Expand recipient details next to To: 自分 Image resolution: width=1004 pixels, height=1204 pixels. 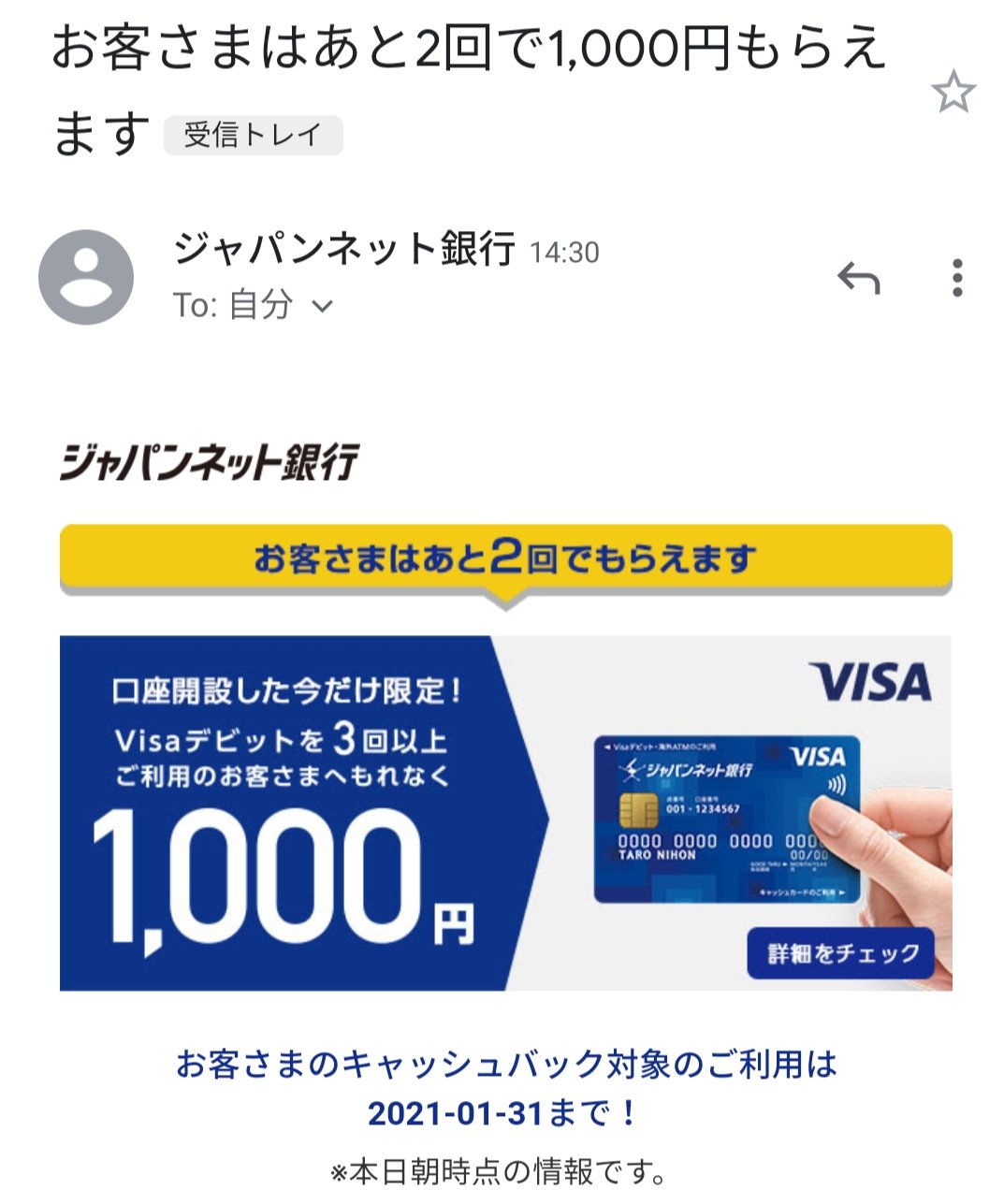tap(322, 306)
